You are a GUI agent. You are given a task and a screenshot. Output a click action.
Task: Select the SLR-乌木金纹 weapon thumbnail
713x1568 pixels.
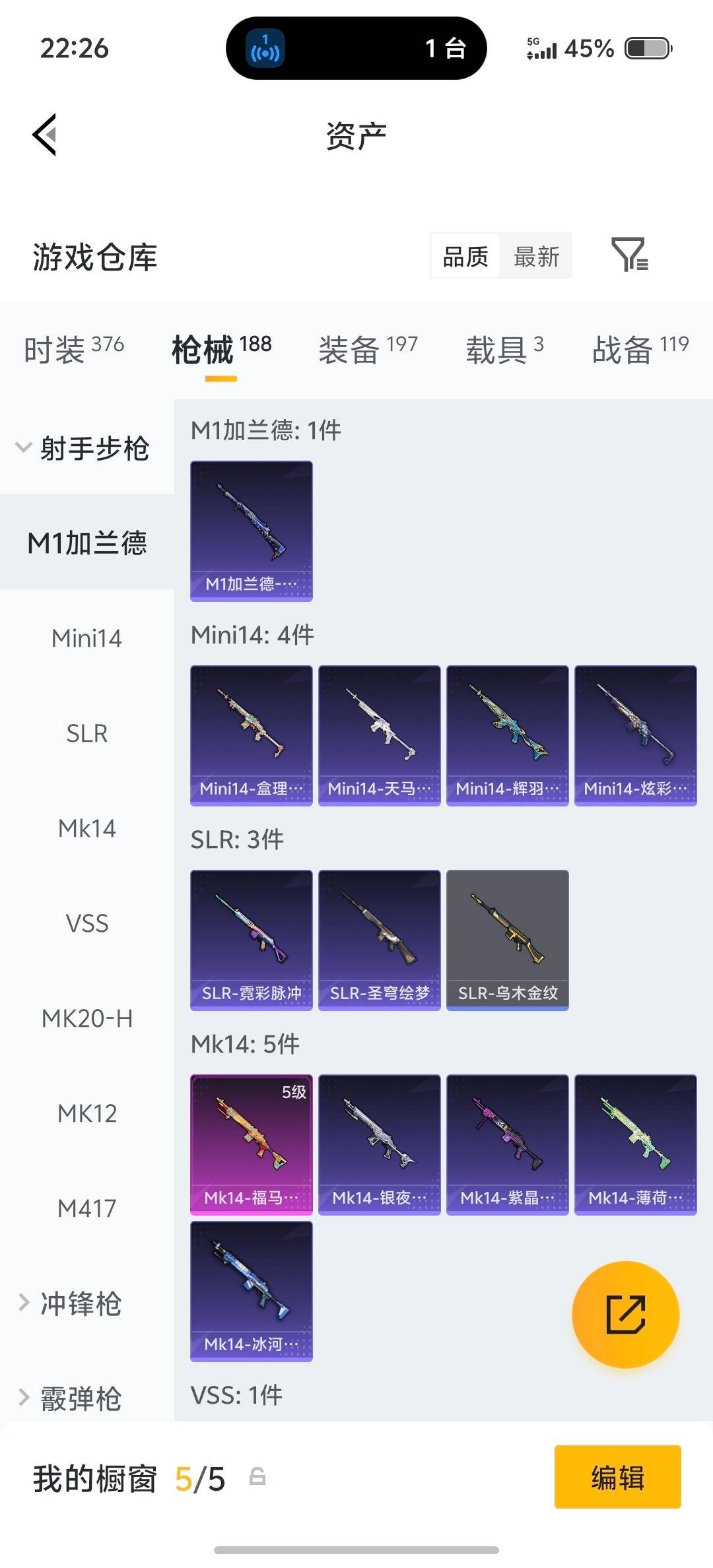click(x=506, y=940)
